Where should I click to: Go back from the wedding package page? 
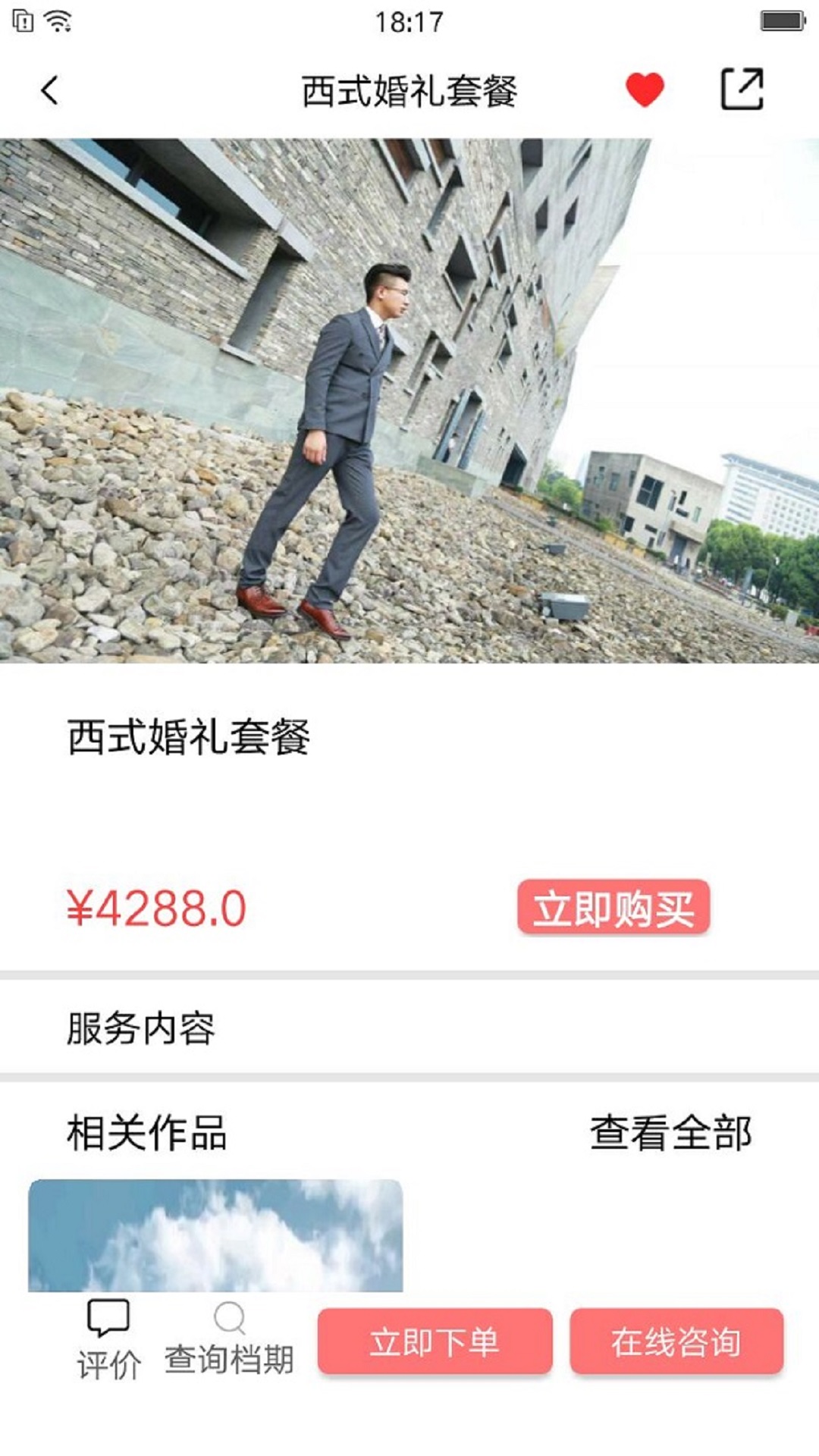point(50,91)
